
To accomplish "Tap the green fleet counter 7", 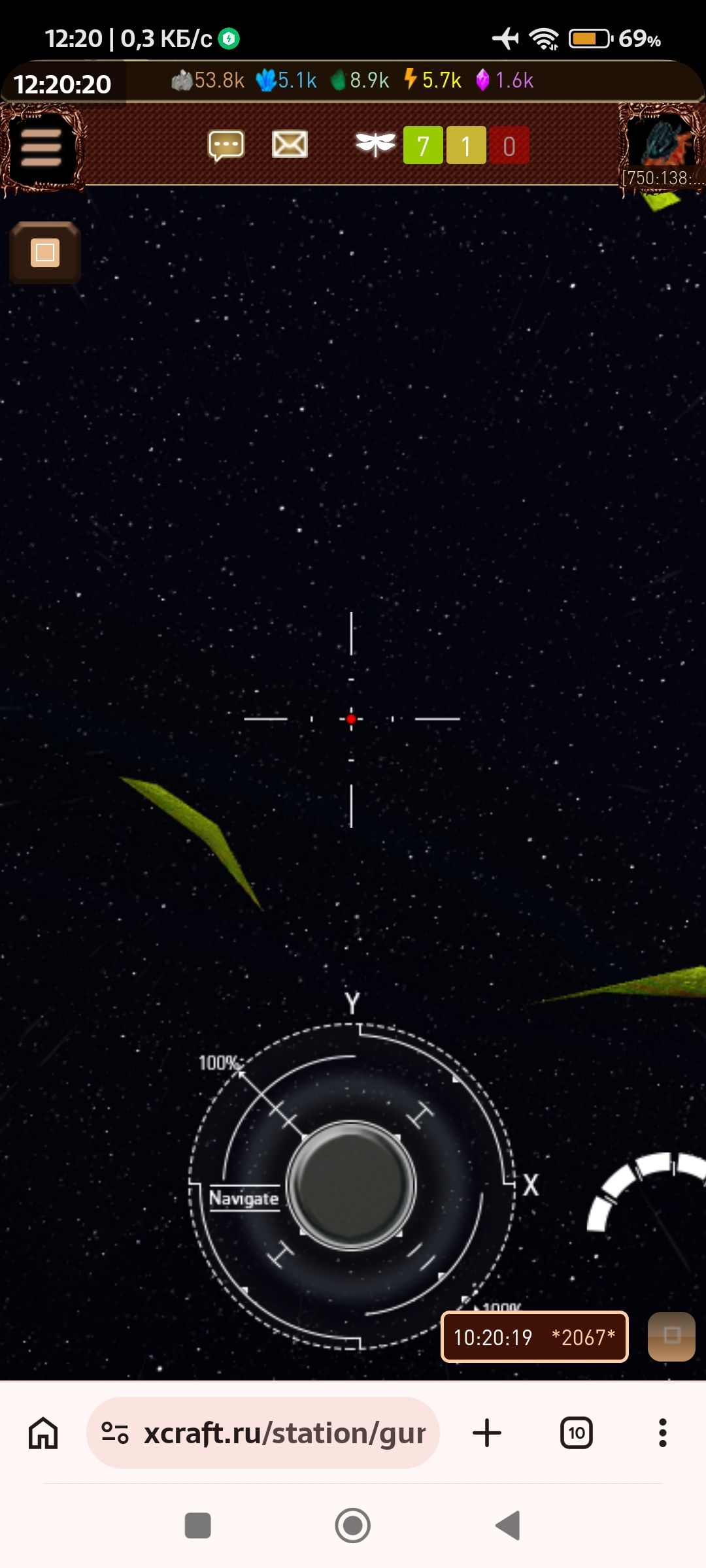I will pos(423,146).
